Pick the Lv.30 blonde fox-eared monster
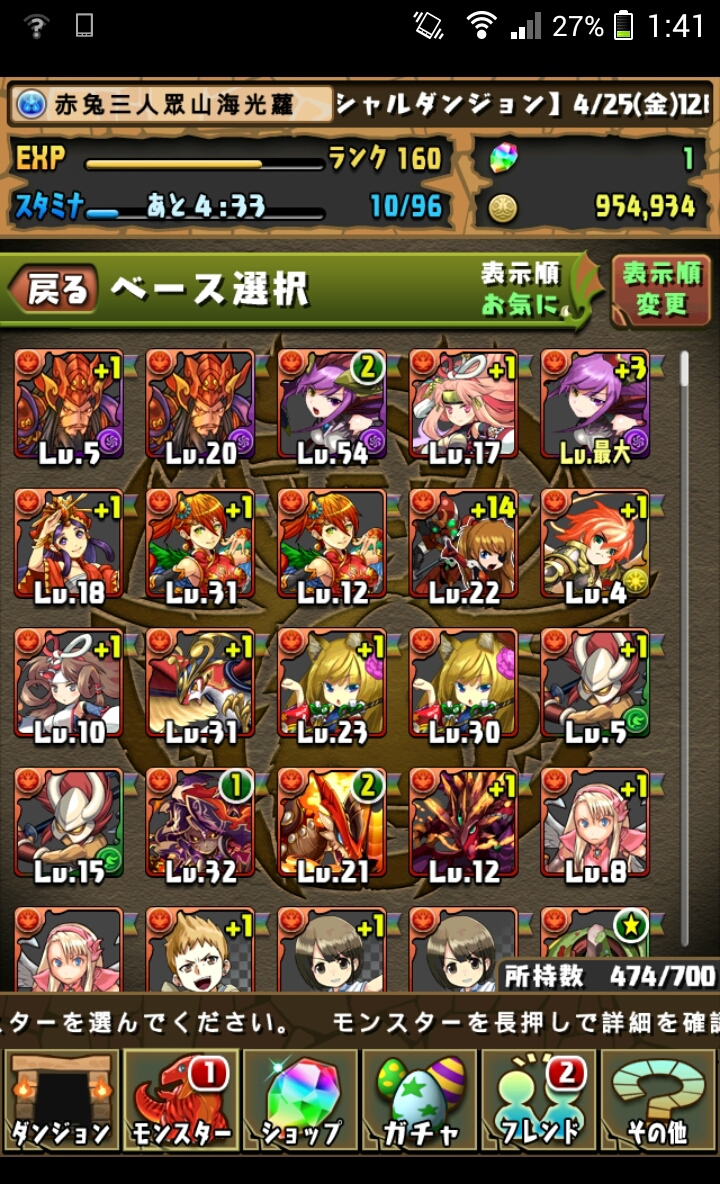720x1184 pixels. point(463,686)
